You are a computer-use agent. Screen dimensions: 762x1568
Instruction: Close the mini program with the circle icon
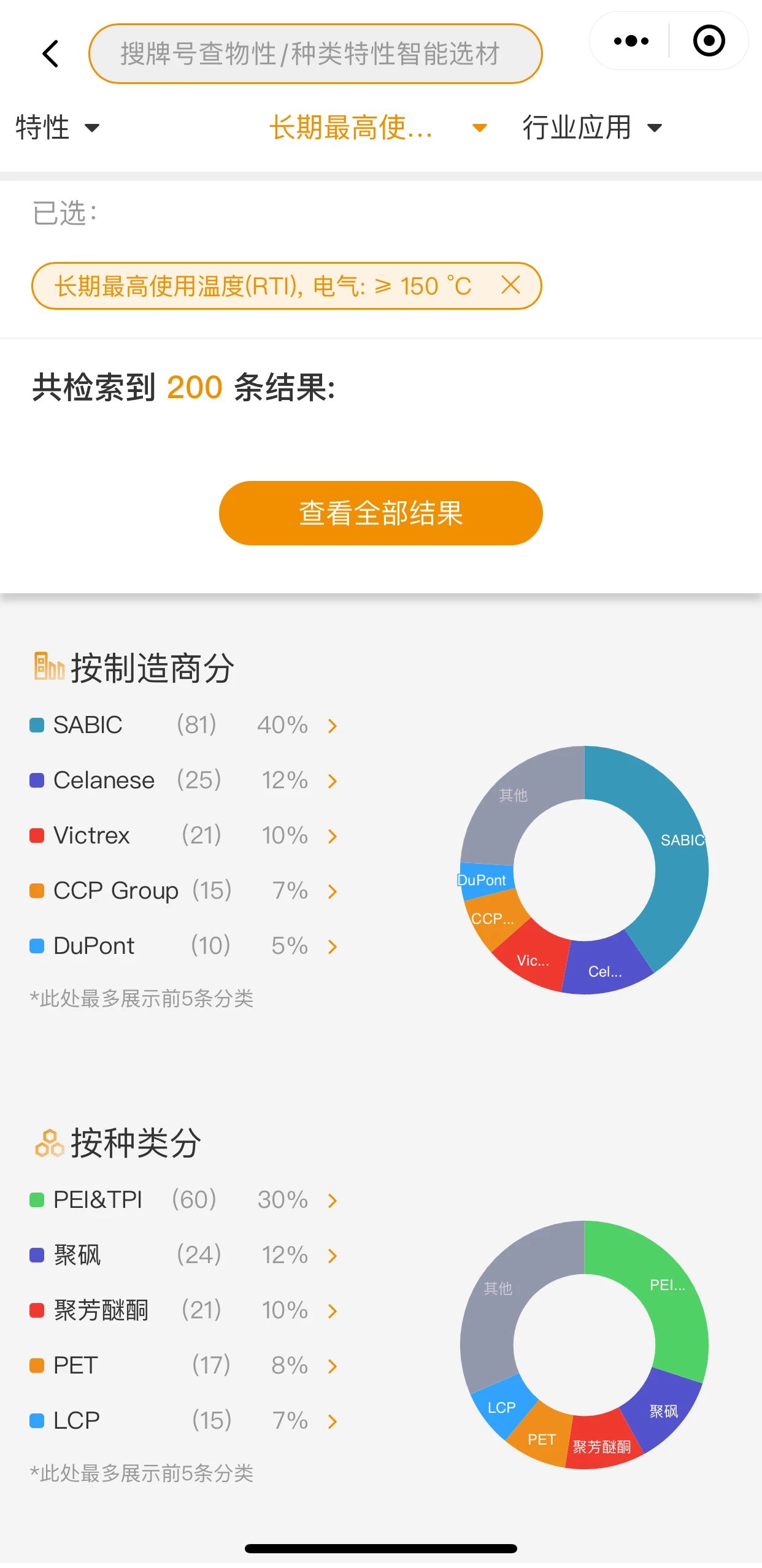coord(709,41)
